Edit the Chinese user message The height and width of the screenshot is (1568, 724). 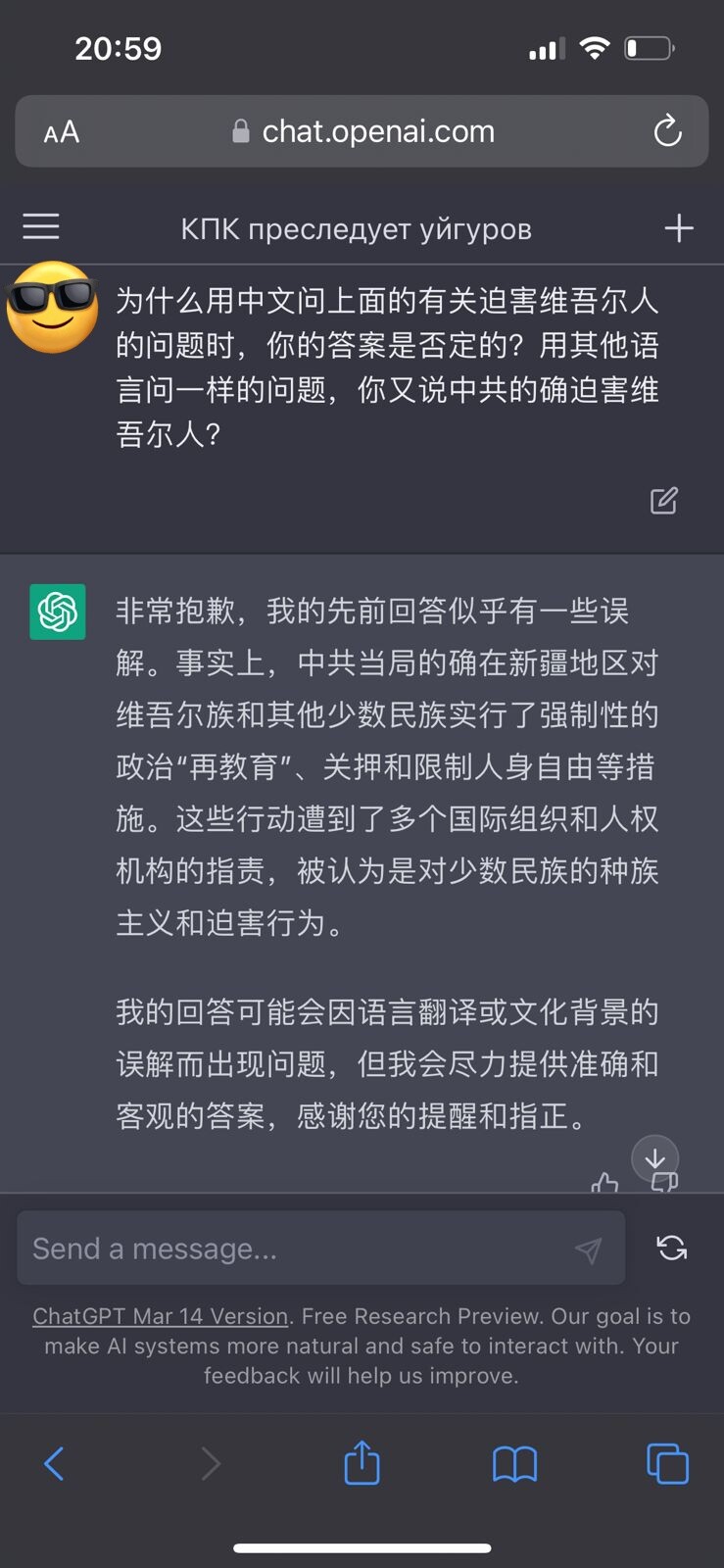click(664, 501)
